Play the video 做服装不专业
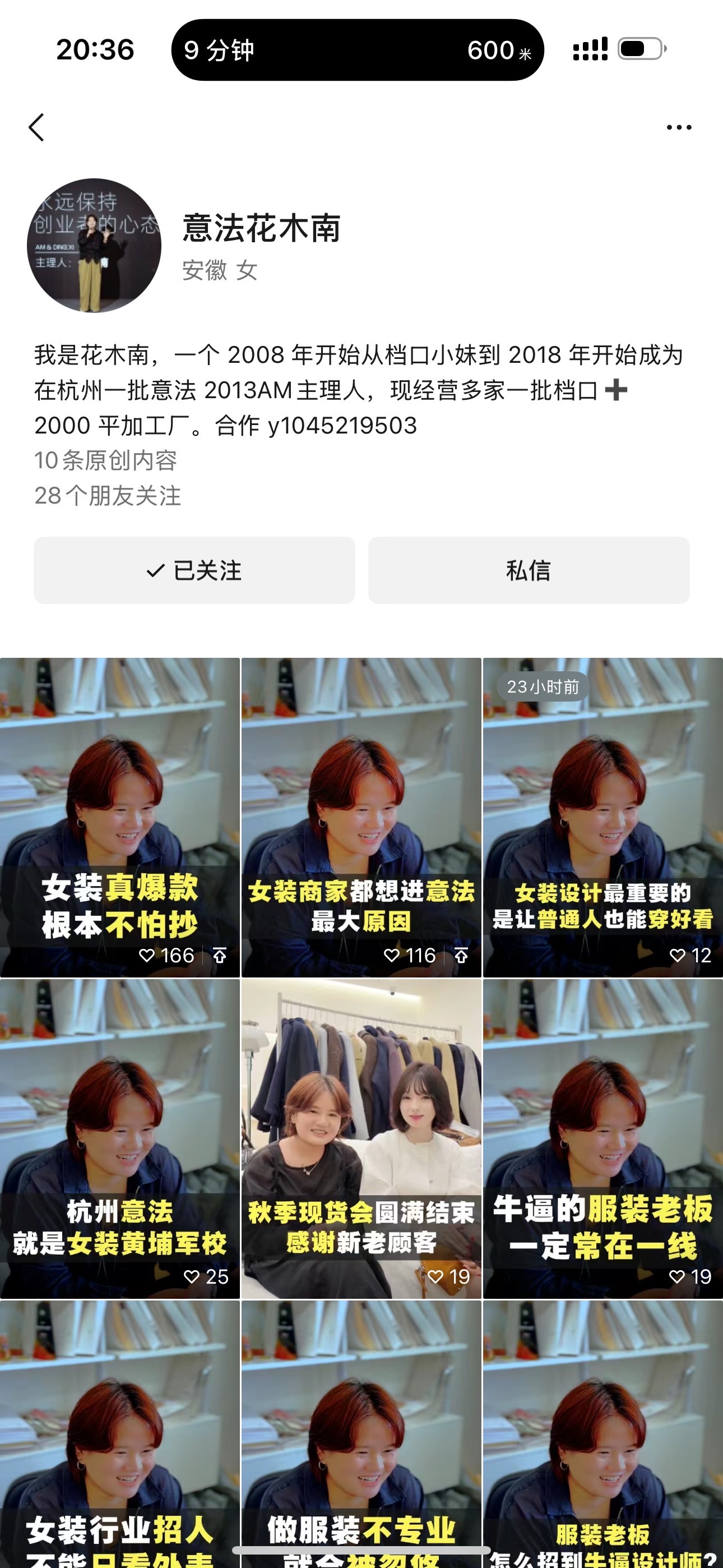 pos(361,1434)
